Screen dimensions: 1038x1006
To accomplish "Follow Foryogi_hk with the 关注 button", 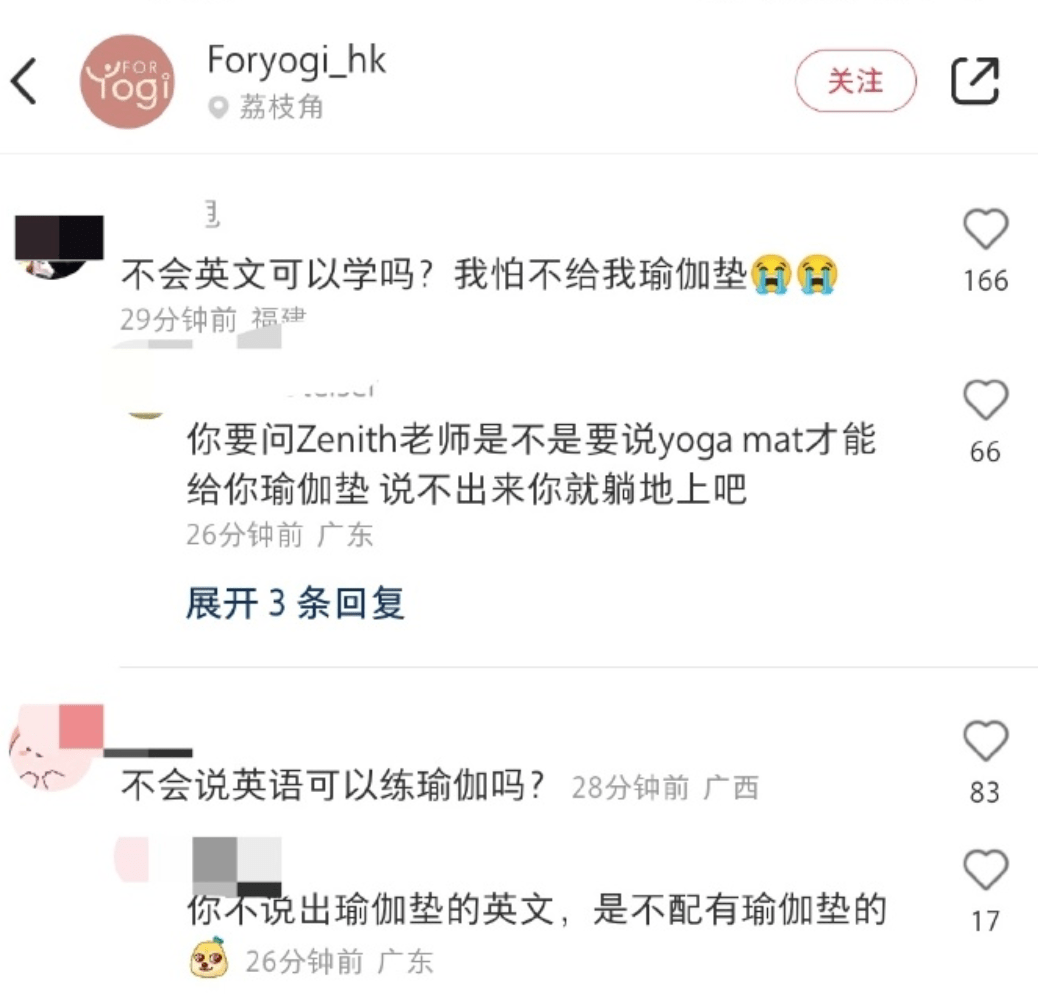I will (855, 81).
